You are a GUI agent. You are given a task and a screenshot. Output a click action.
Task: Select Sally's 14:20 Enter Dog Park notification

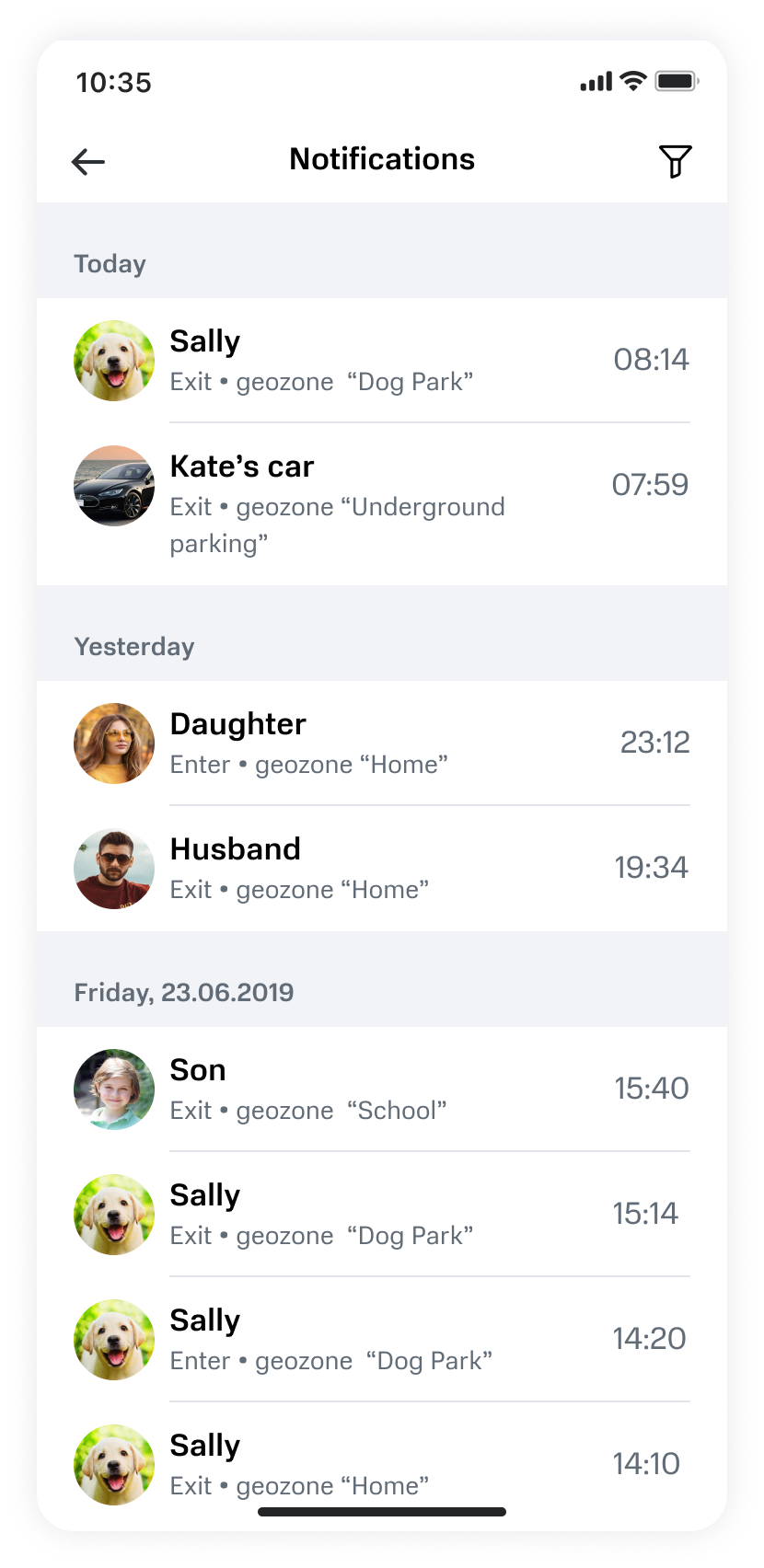point(381,1340)
